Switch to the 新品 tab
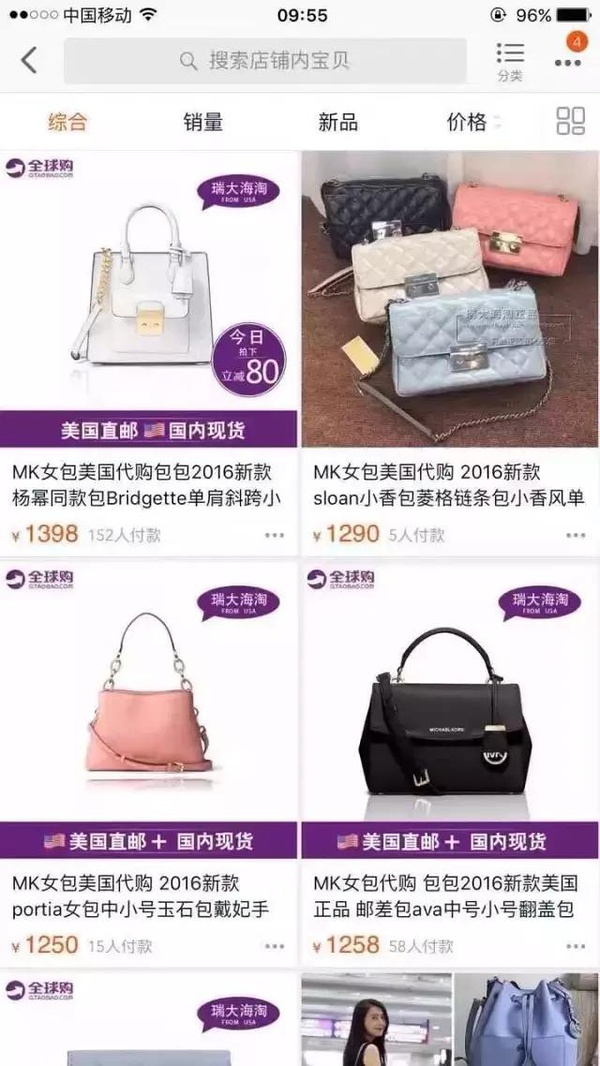Screen dimensions: 600x1066 click(x=338, y=122)
